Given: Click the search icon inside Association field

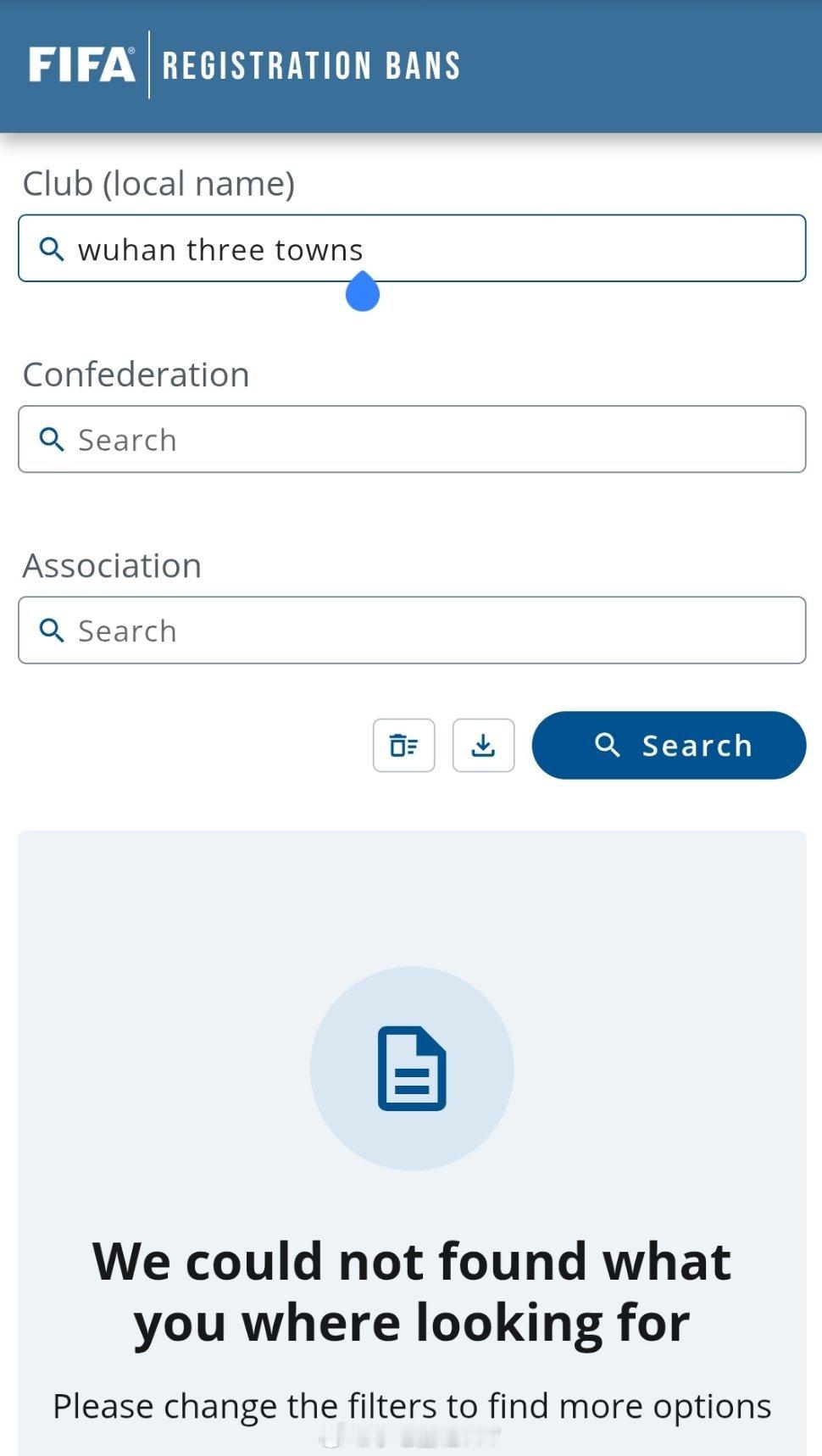Looking at the screenshot, I should pyautogui.click(x=53, y=631).
